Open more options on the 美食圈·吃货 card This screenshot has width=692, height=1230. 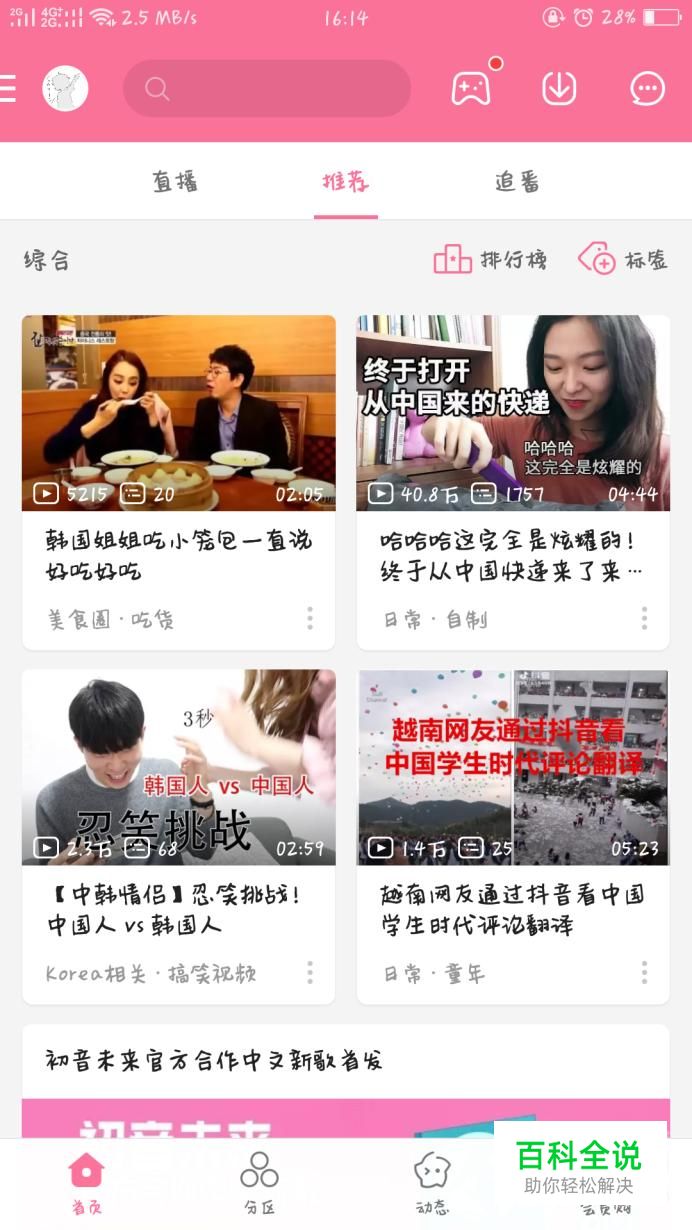click(310, 618)
